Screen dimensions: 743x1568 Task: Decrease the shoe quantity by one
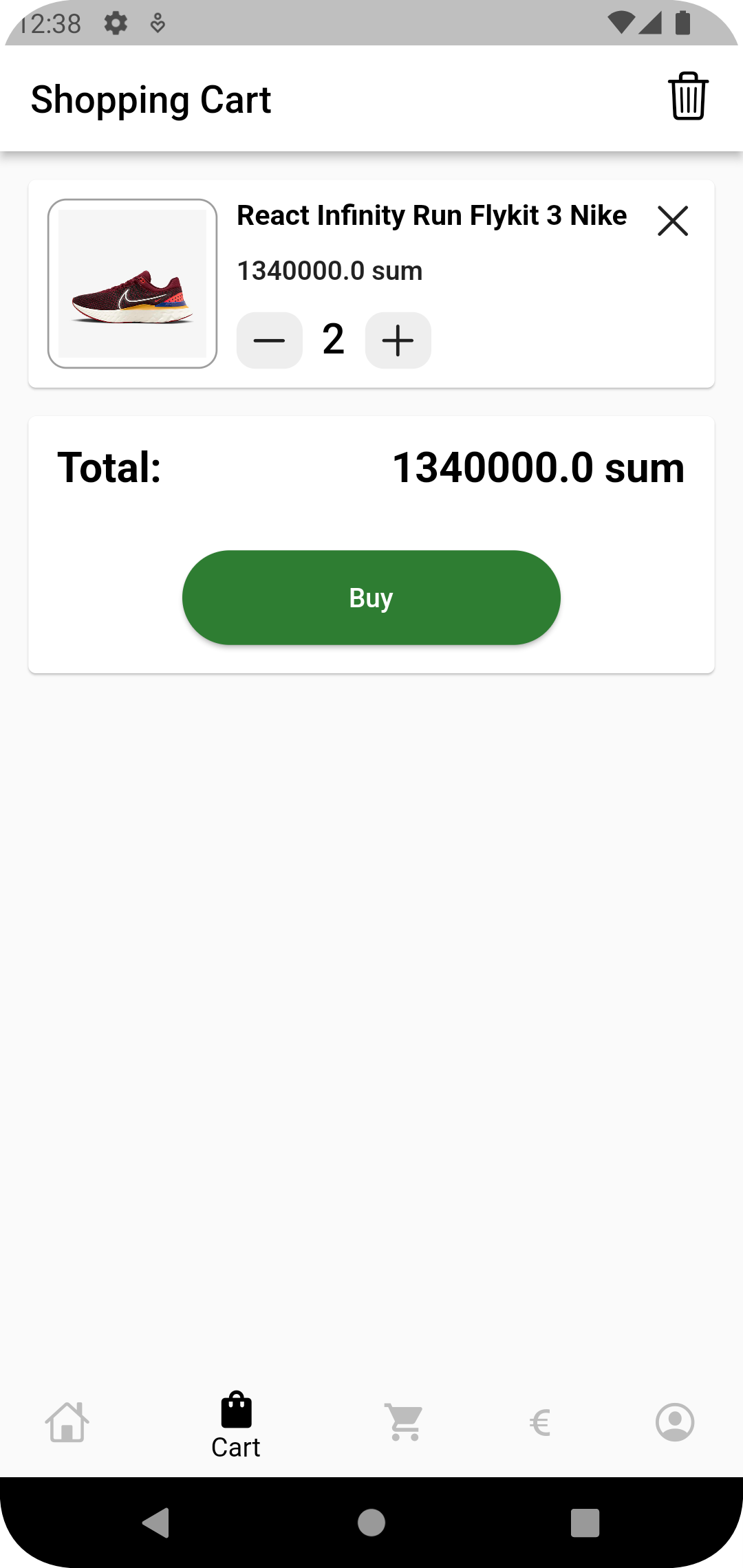[269, 340]
